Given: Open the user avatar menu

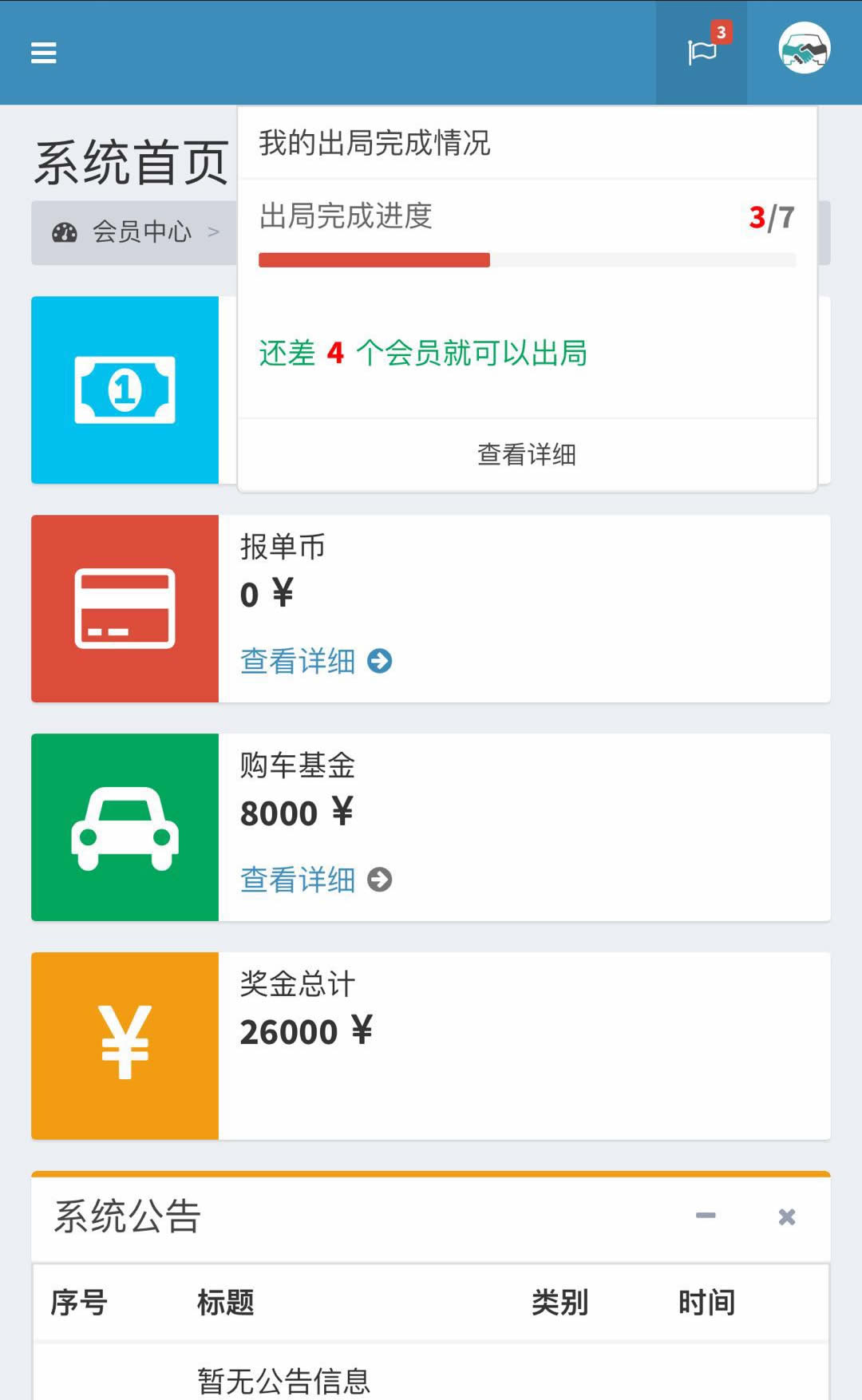Looking at the screenshot, I should [x=804, y=49].
